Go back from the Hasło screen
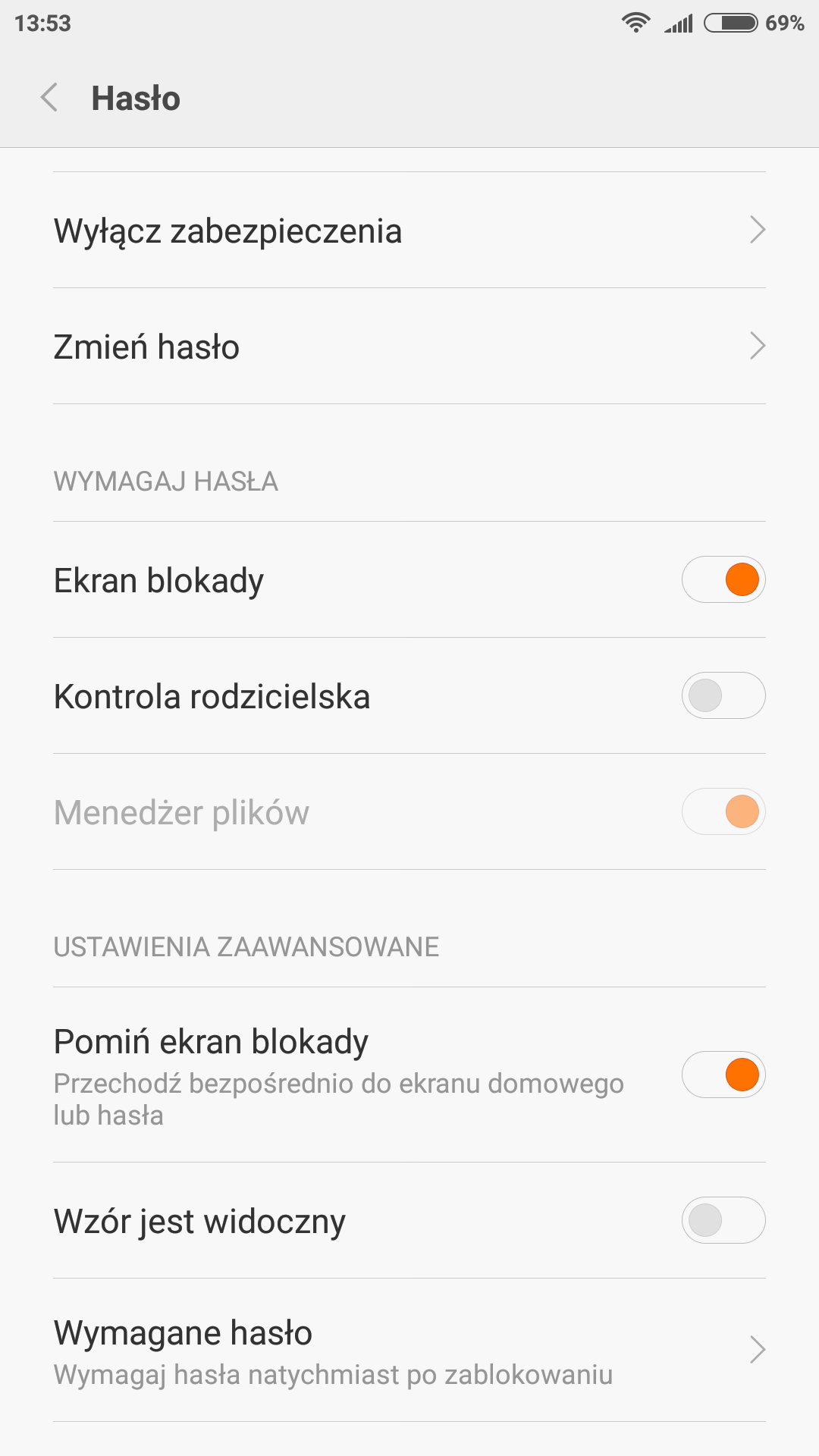The width and height of the screenshot is (819, 1456). 50,98
